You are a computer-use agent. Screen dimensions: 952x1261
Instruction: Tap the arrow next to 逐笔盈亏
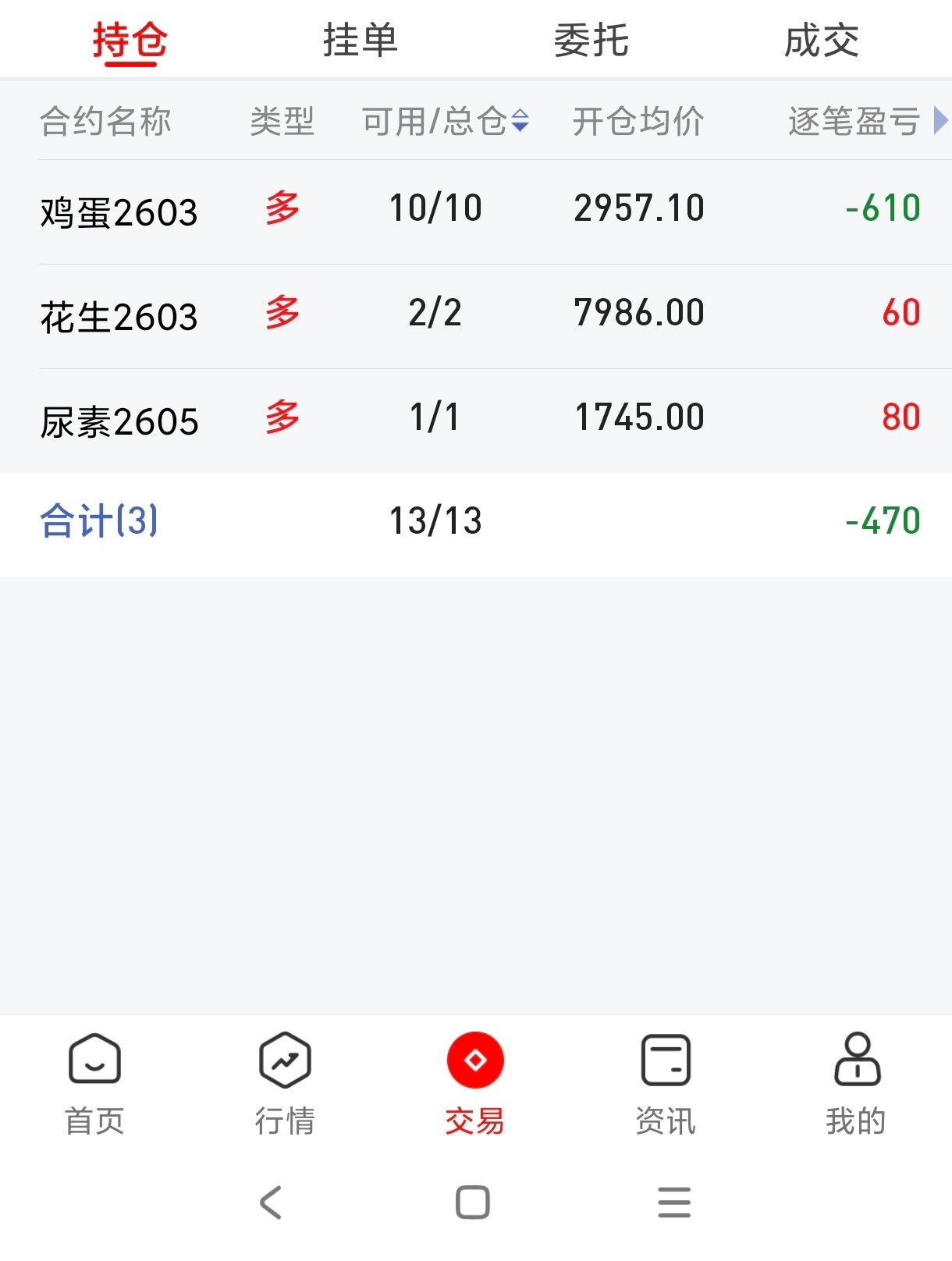pos(940,122)
